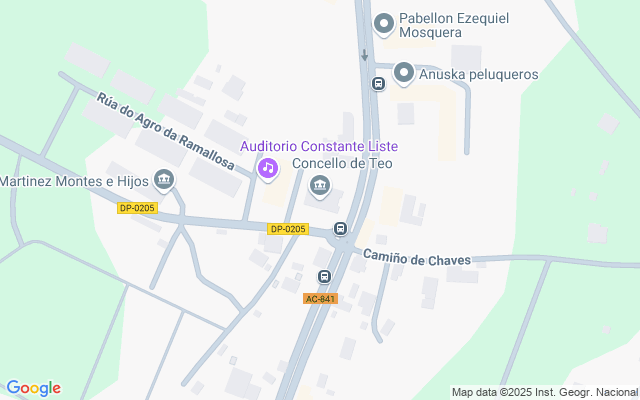Select the Anuska peluqueros marker
The height and width of the screenshot is (400, 640).
point(404,72)
